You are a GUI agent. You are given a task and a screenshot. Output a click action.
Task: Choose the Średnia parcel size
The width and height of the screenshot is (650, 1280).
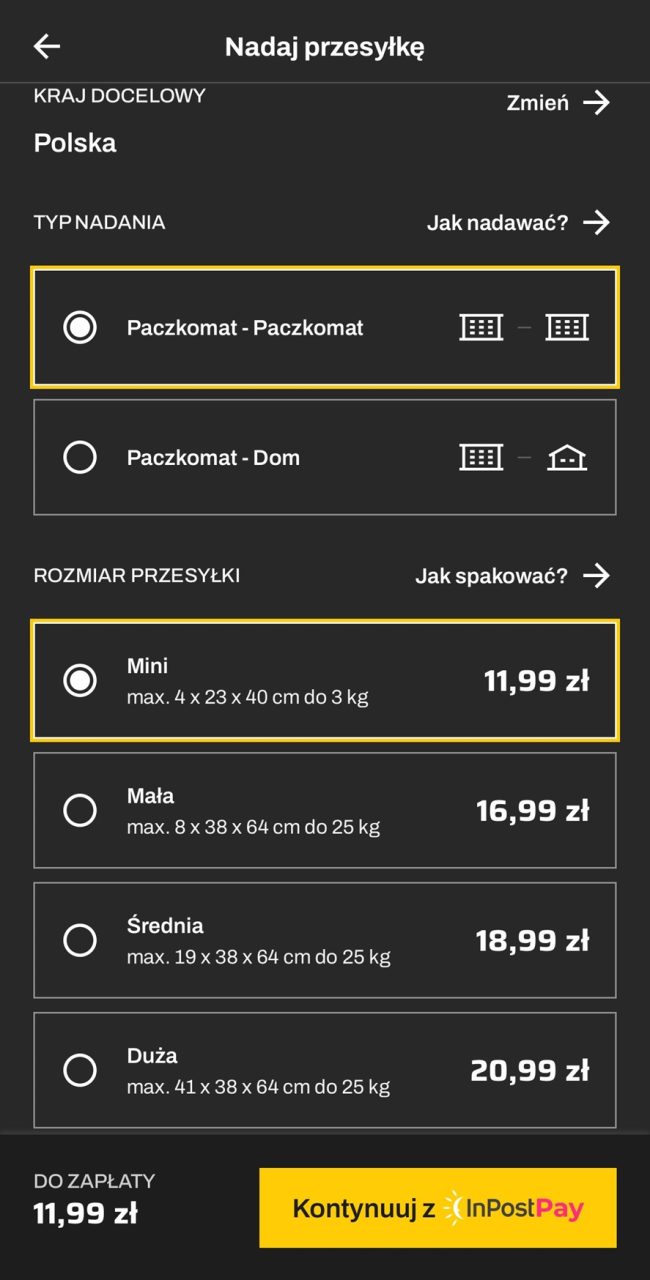point(324,940)
